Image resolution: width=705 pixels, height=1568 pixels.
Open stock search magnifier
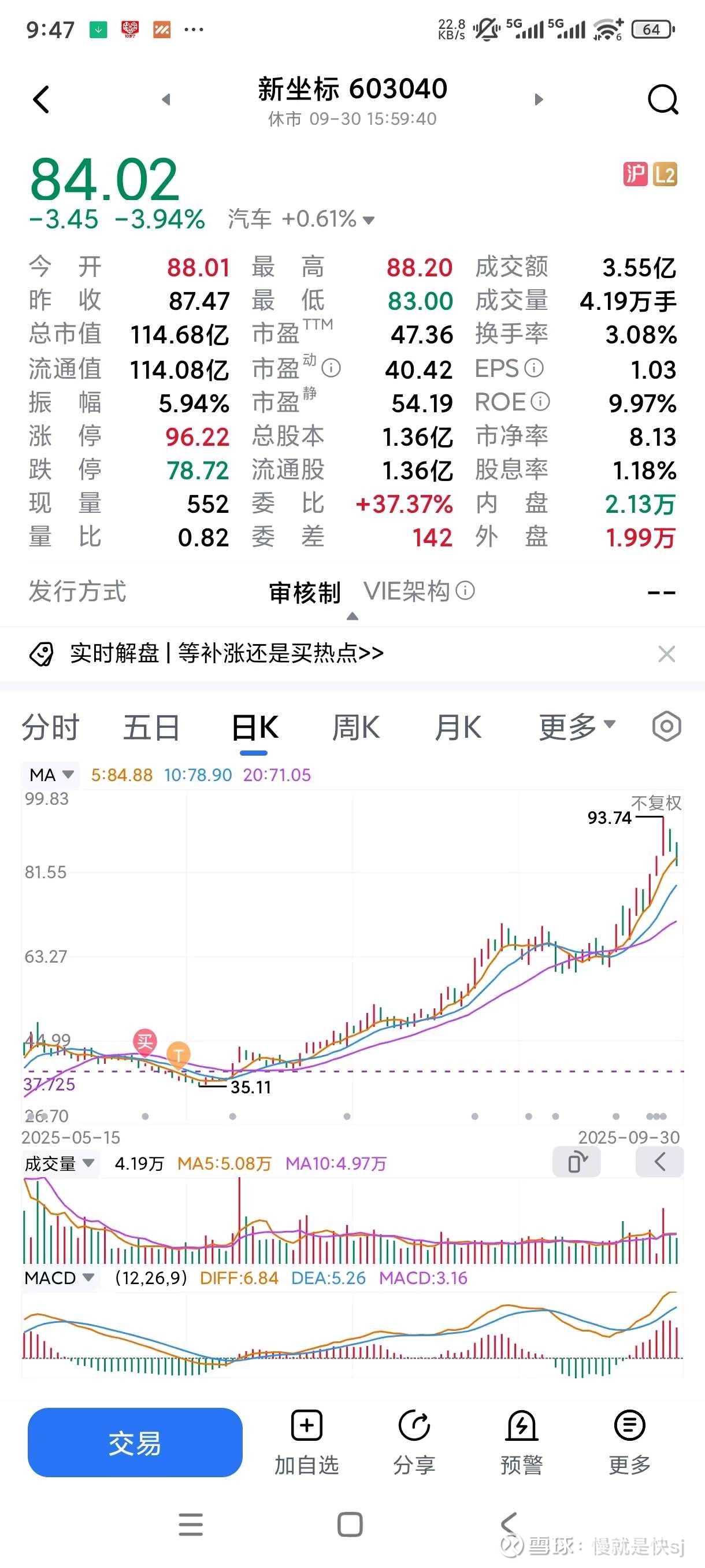pos(662,99)
